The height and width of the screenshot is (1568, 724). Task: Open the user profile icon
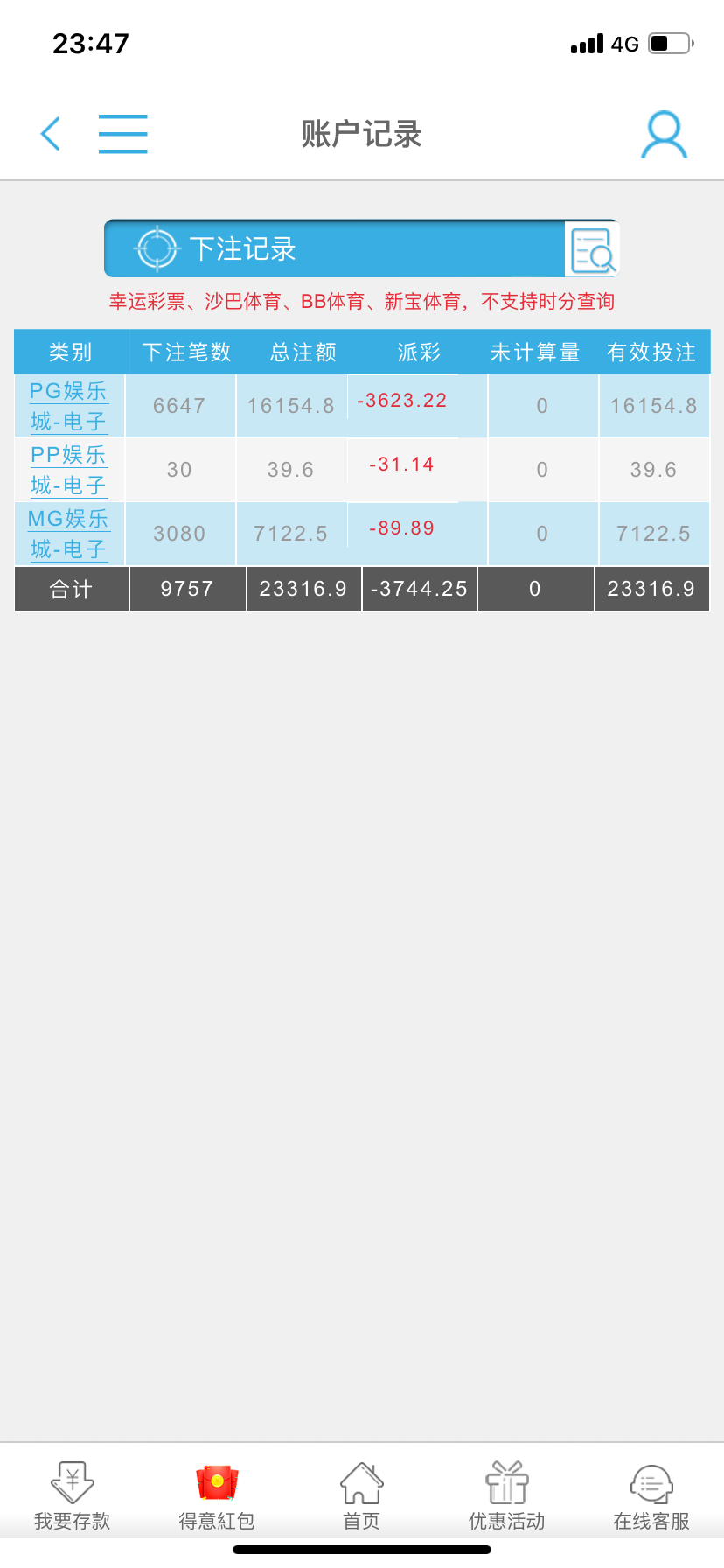[x=664, y=135]
